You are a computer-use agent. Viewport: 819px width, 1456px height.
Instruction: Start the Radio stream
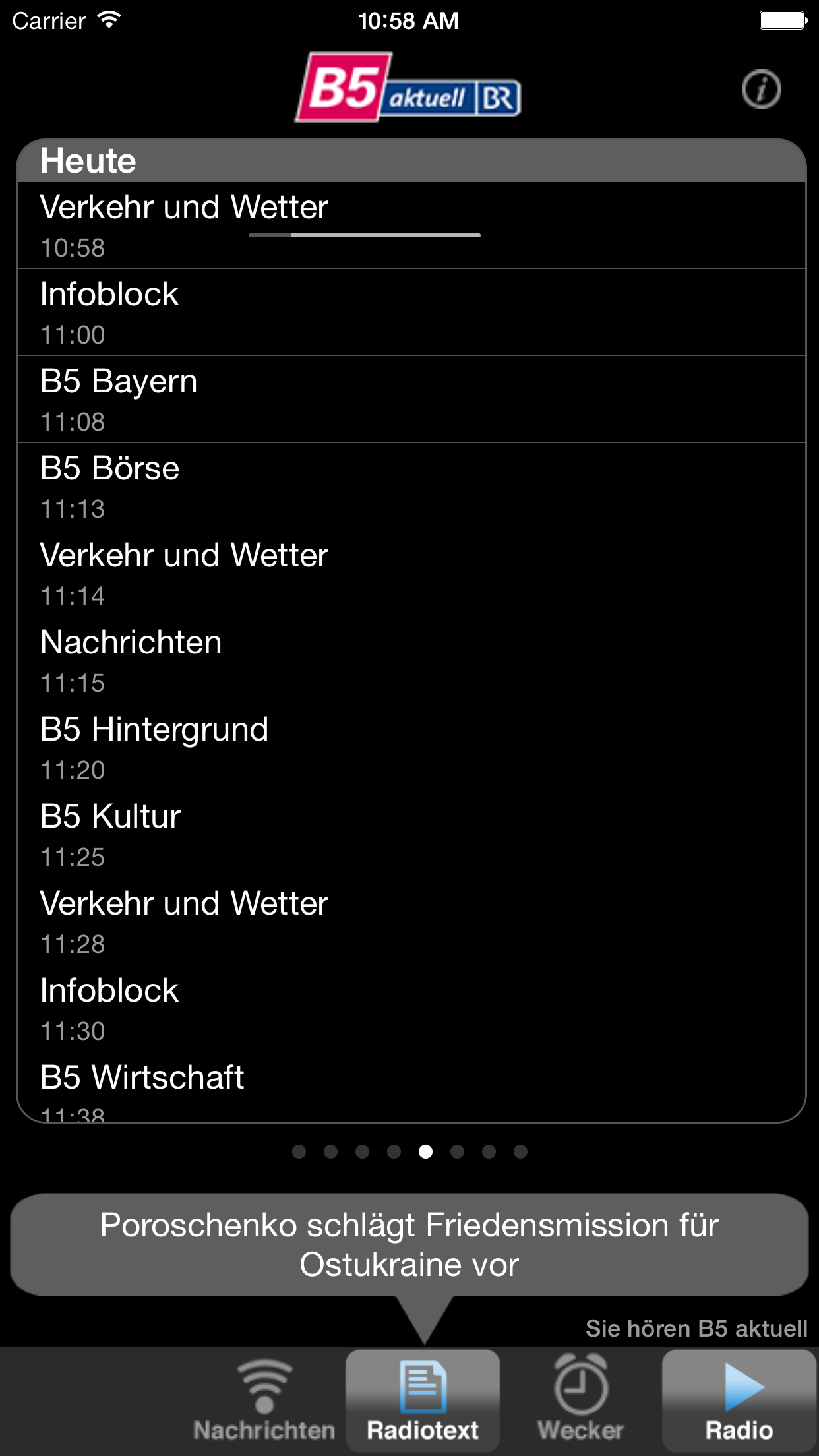[x=739, y=1401]
